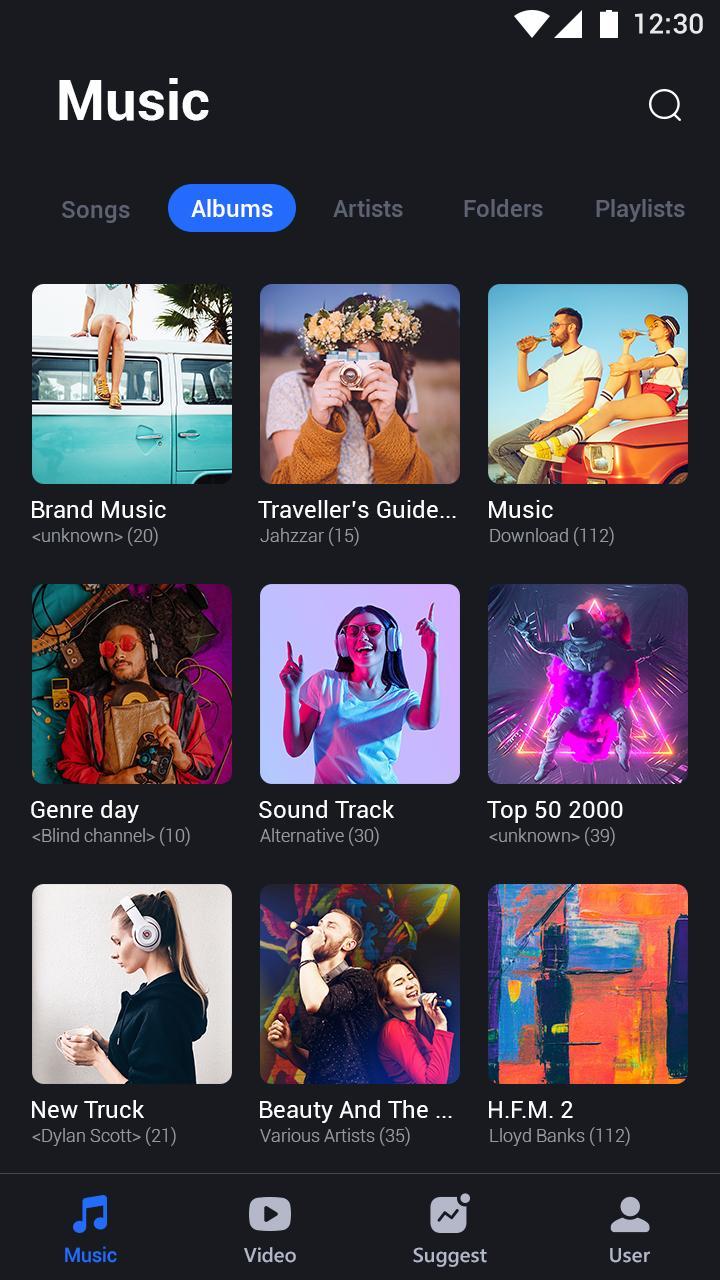Open the Folders tab
Screen dimensions: 720x1280
point(503,209)
